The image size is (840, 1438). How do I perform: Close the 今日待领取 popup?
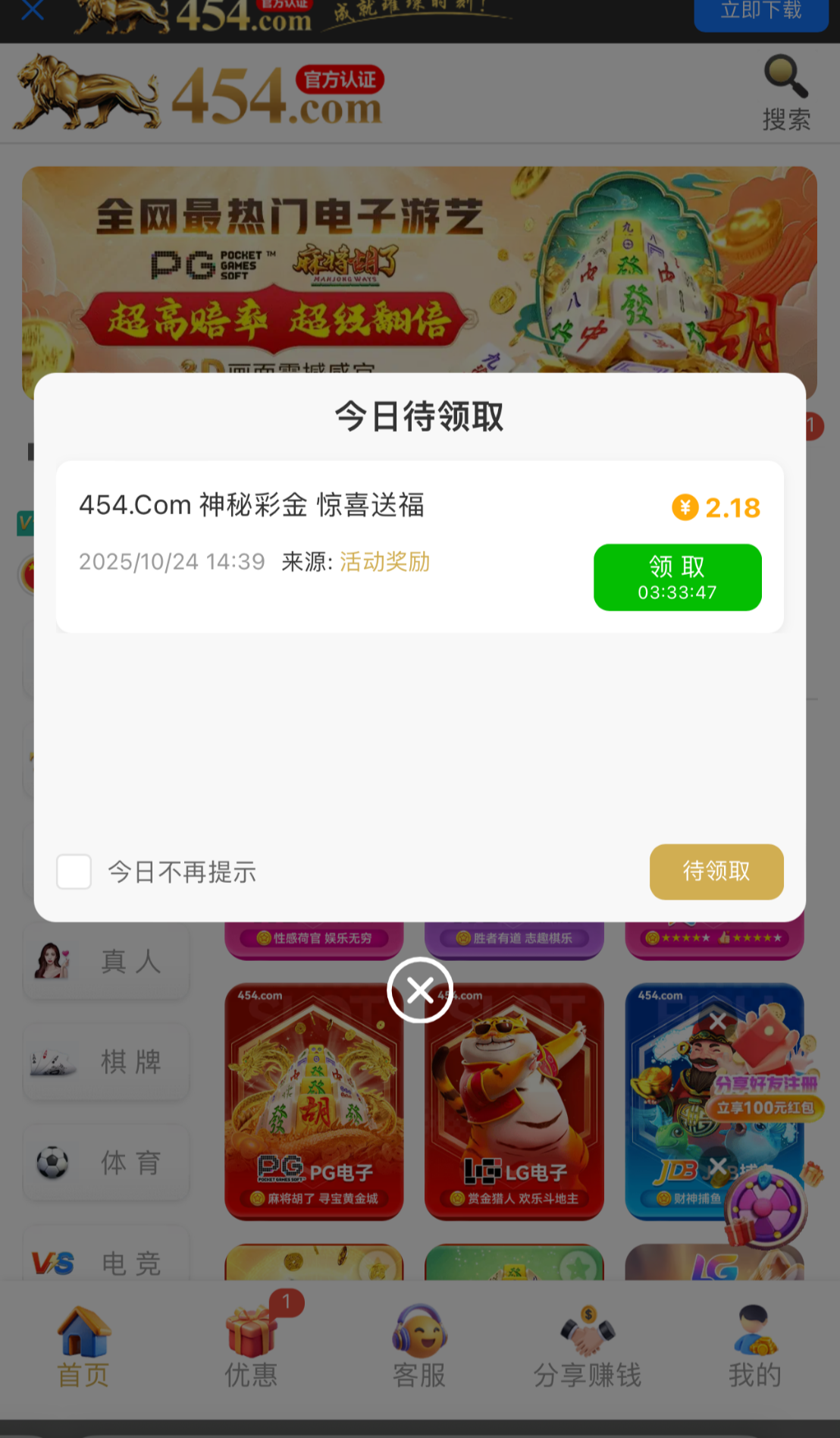(x=419, y=990)
